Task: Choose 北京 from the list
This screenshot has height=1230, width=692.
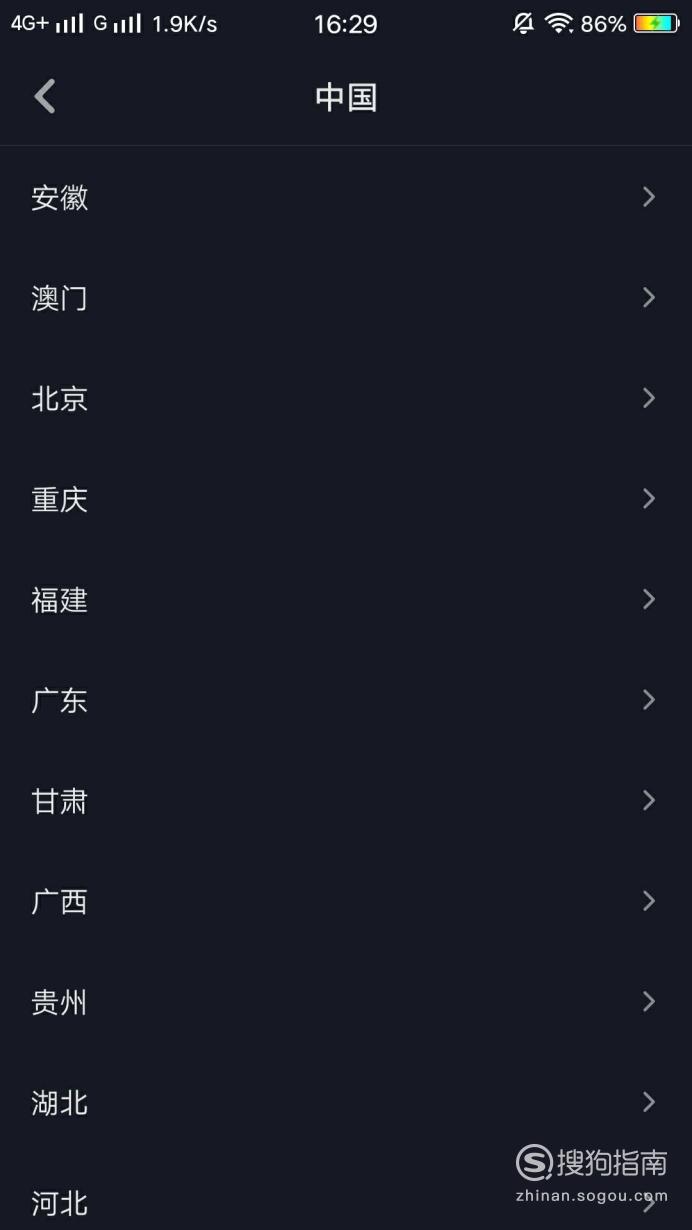Action: click(346, 398)
